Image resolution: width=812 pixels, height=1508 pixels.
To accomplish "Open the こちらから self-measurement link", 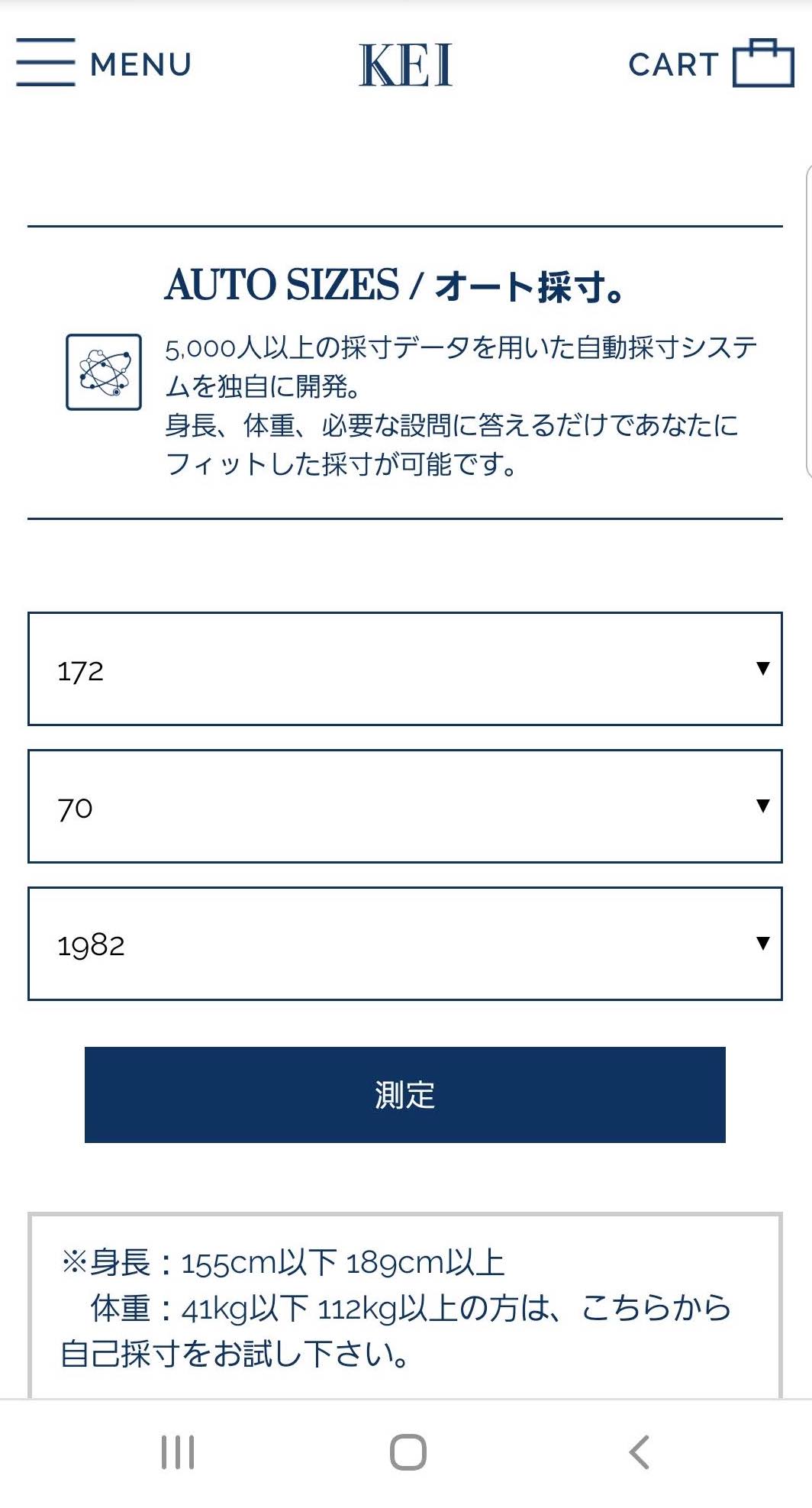I will (656, 1307).
